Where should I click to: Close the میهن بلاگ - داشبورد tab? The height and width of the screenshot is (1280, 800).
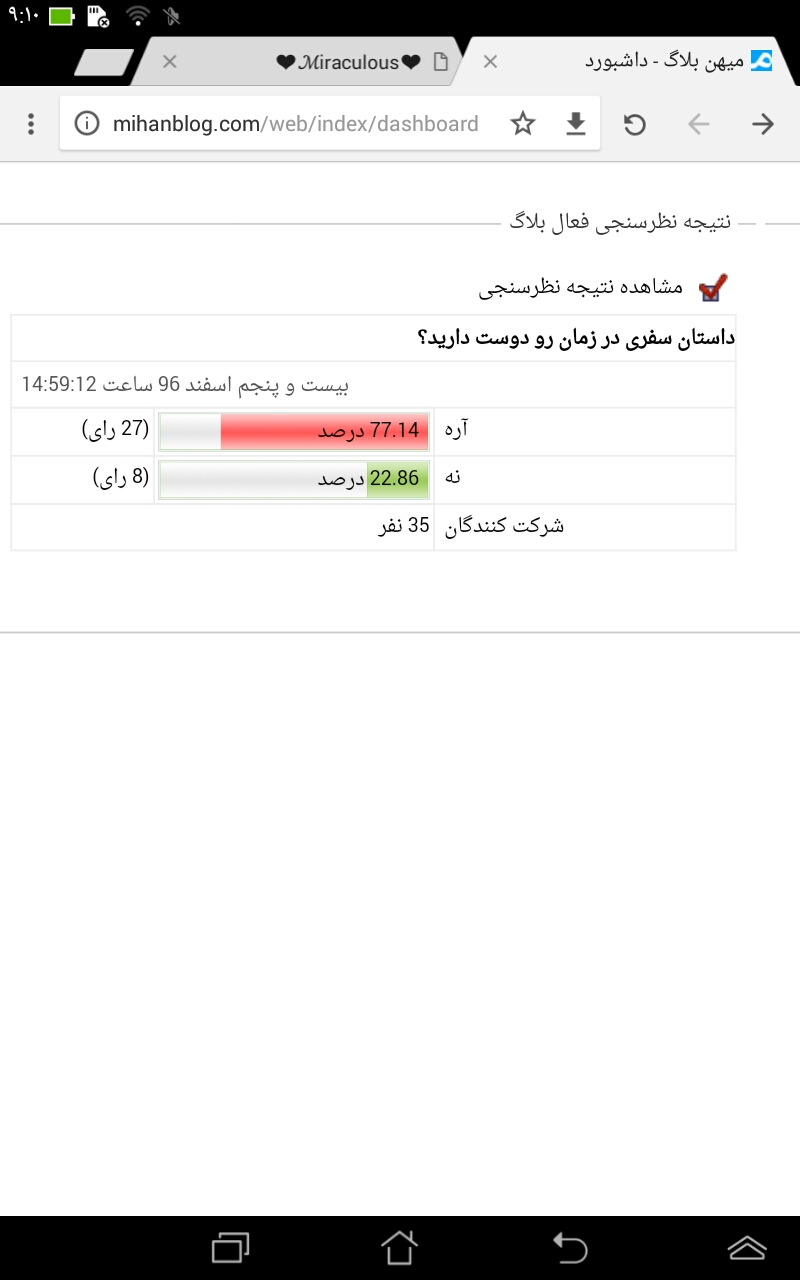coord(490,62)
